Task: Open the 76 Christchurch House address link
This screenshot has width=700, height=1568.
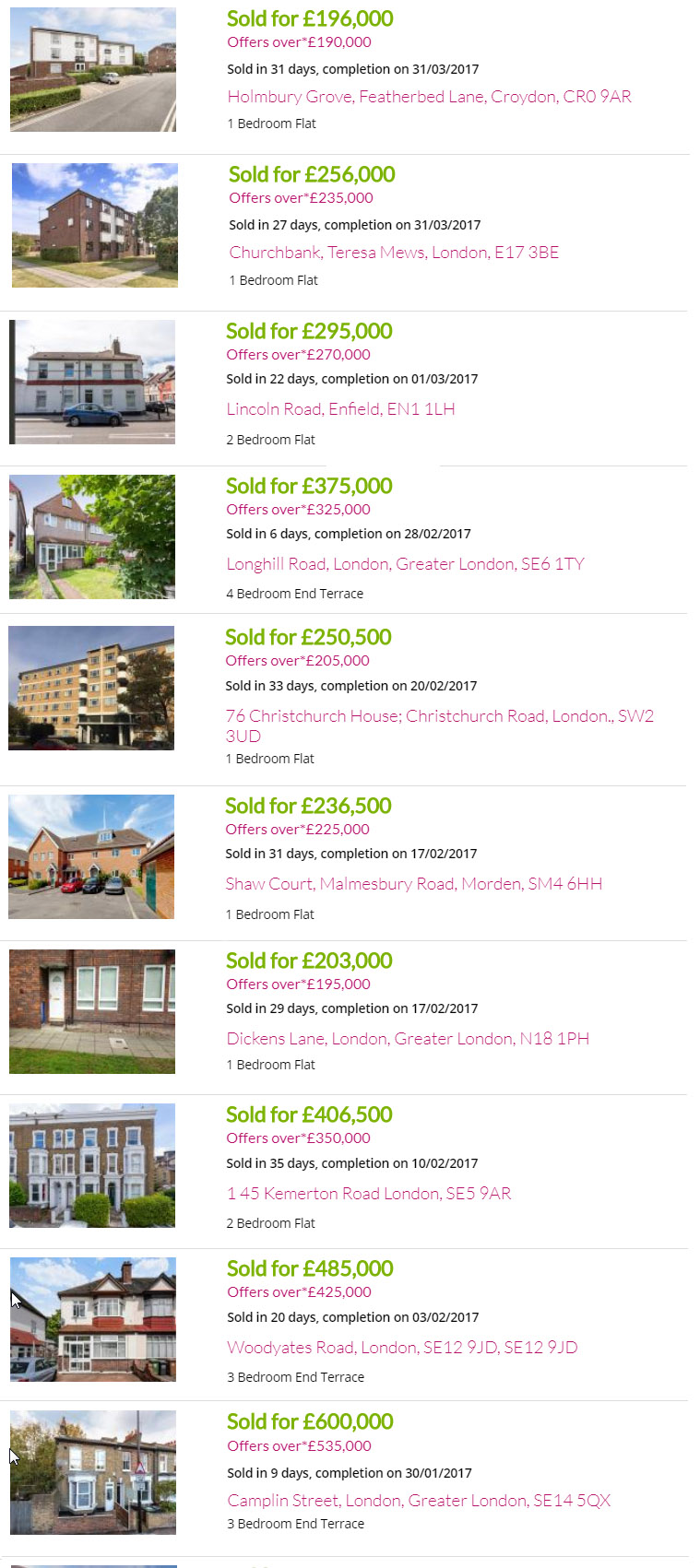Action: pyautogui.click(x=439, y=725)
